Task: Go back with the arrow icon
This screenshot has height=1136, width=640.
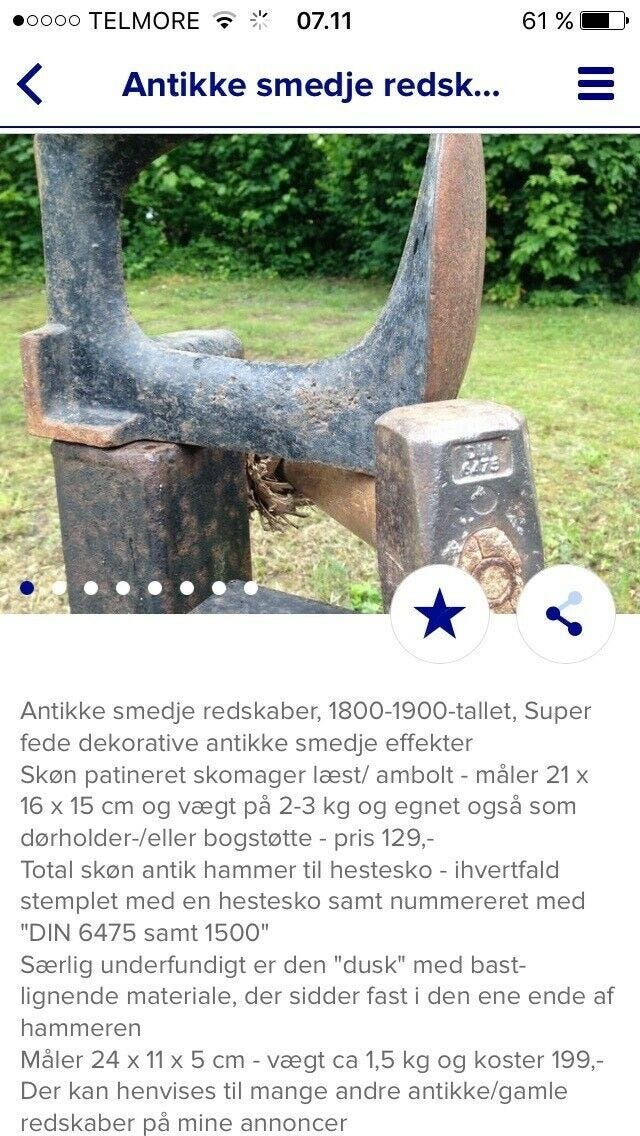Action: (x=30, y=84)
